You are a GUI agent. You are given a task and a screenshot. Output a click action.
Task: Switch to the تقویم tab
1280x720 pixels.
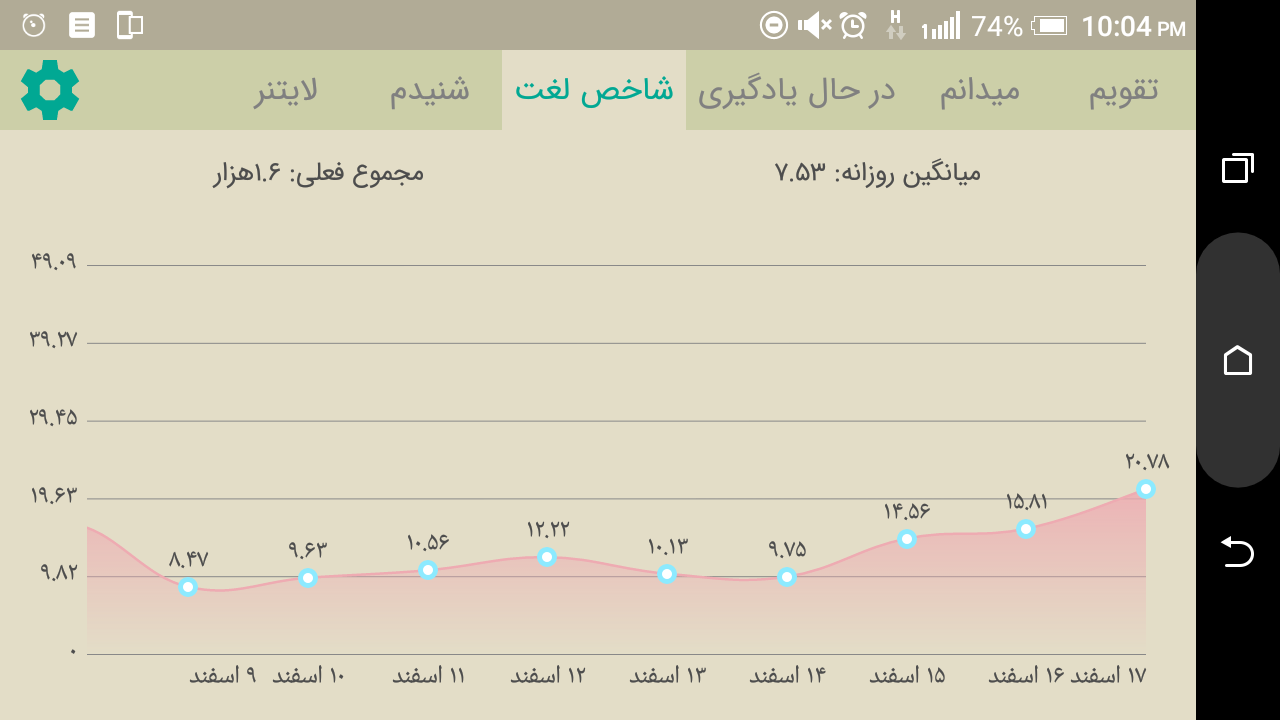1123,90
